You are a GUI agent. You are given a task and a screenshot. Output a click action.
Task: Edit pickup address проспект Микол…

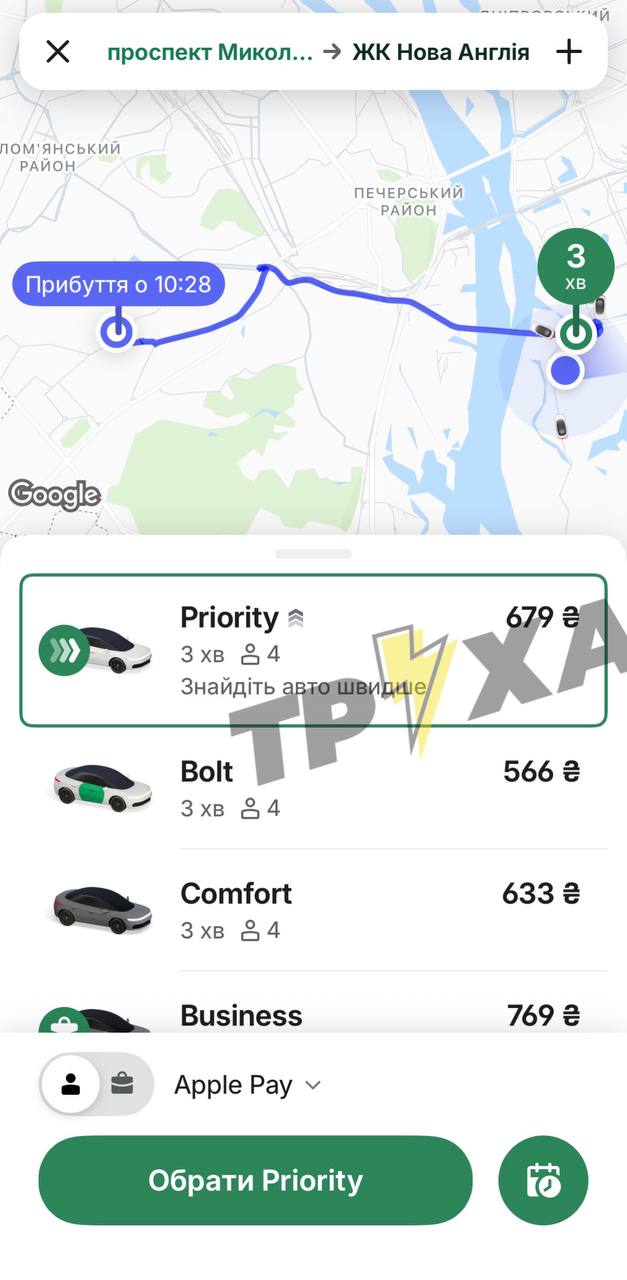pyautogui.click(x=209, y=52)
